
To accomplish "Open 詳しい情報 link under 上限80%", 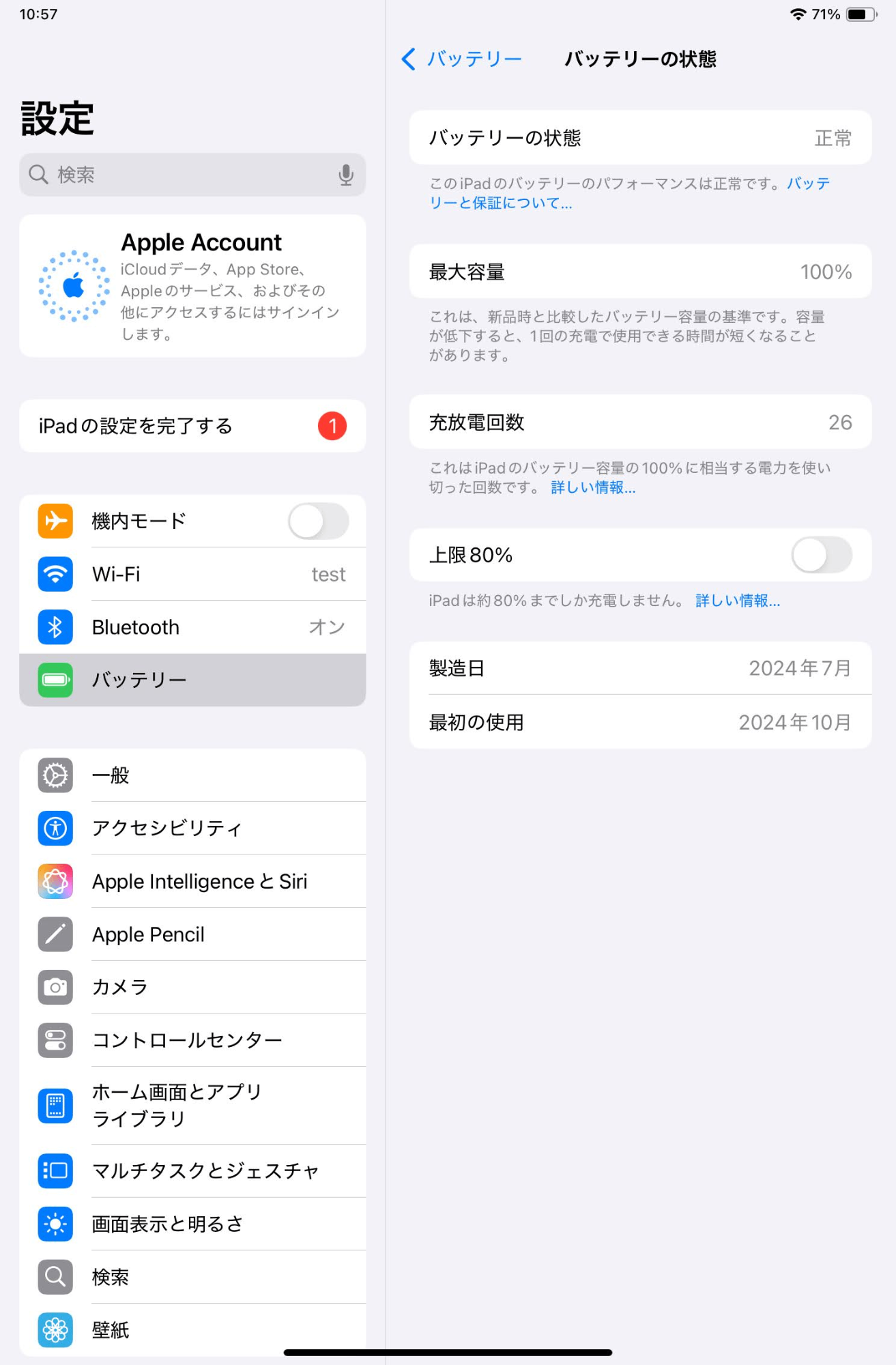I will coord(737,601).
